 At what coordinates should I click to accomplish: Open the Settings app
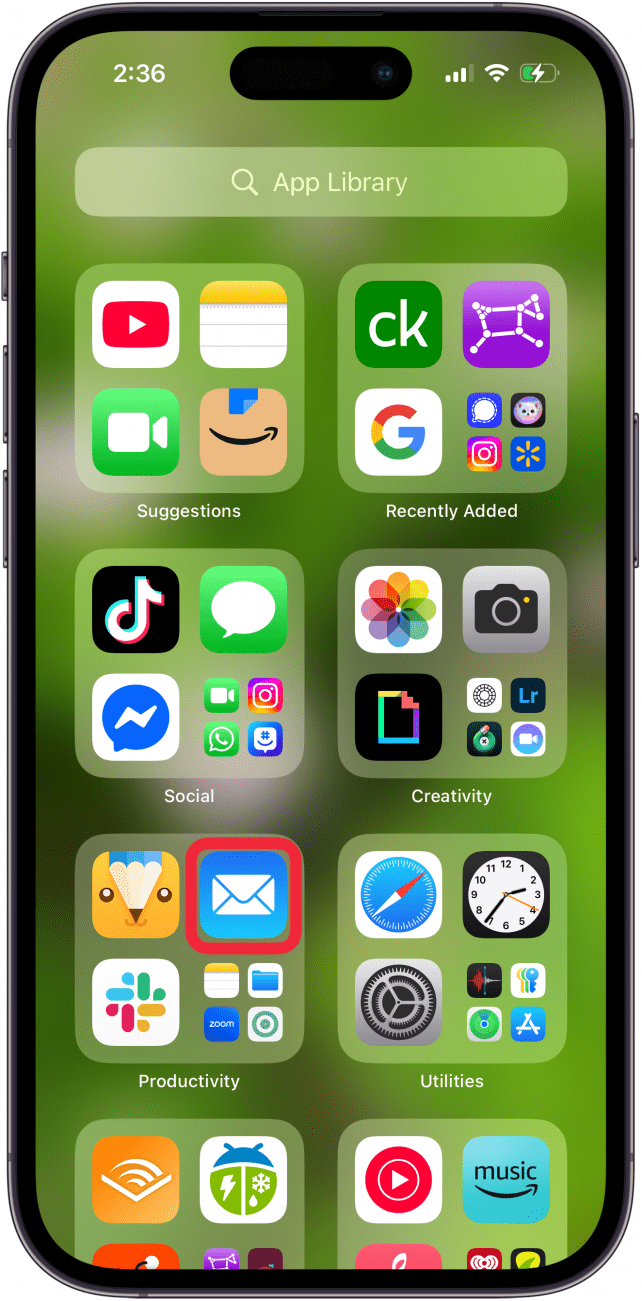point(398,1002)
